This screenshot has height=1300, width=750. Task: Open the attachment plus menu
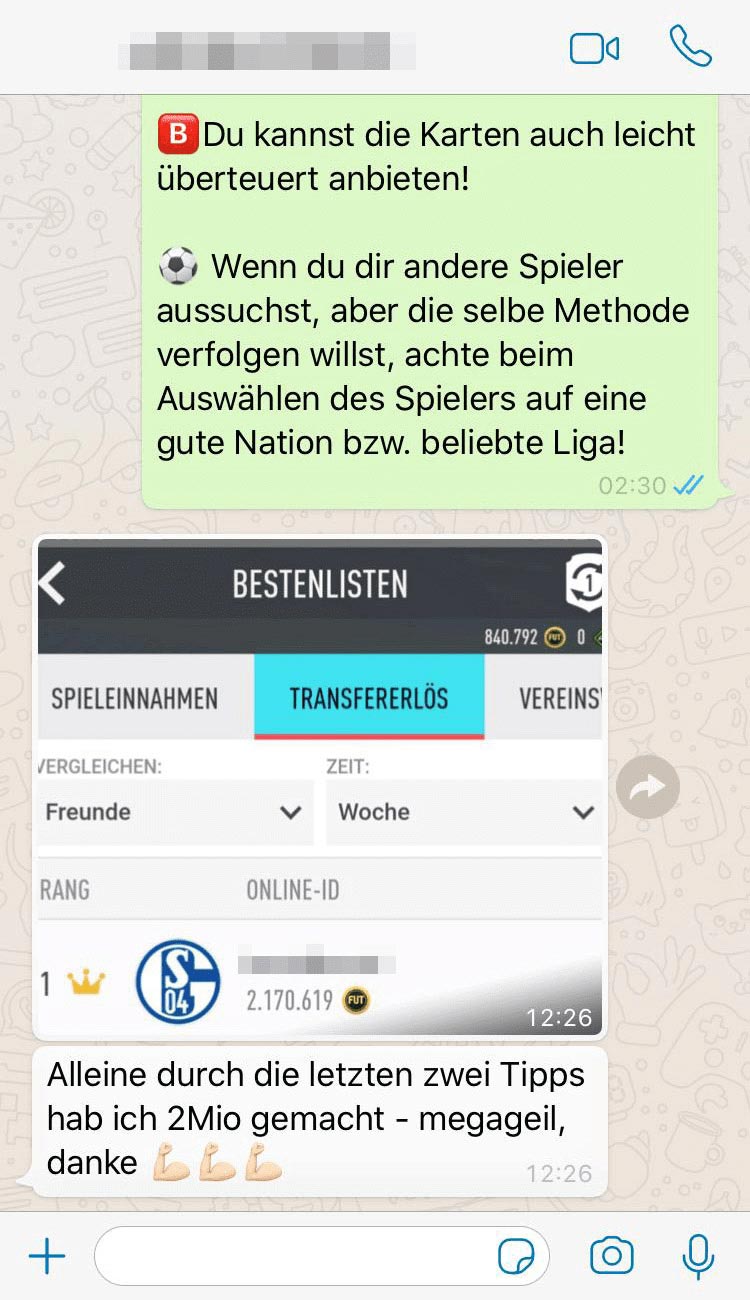47,1256
